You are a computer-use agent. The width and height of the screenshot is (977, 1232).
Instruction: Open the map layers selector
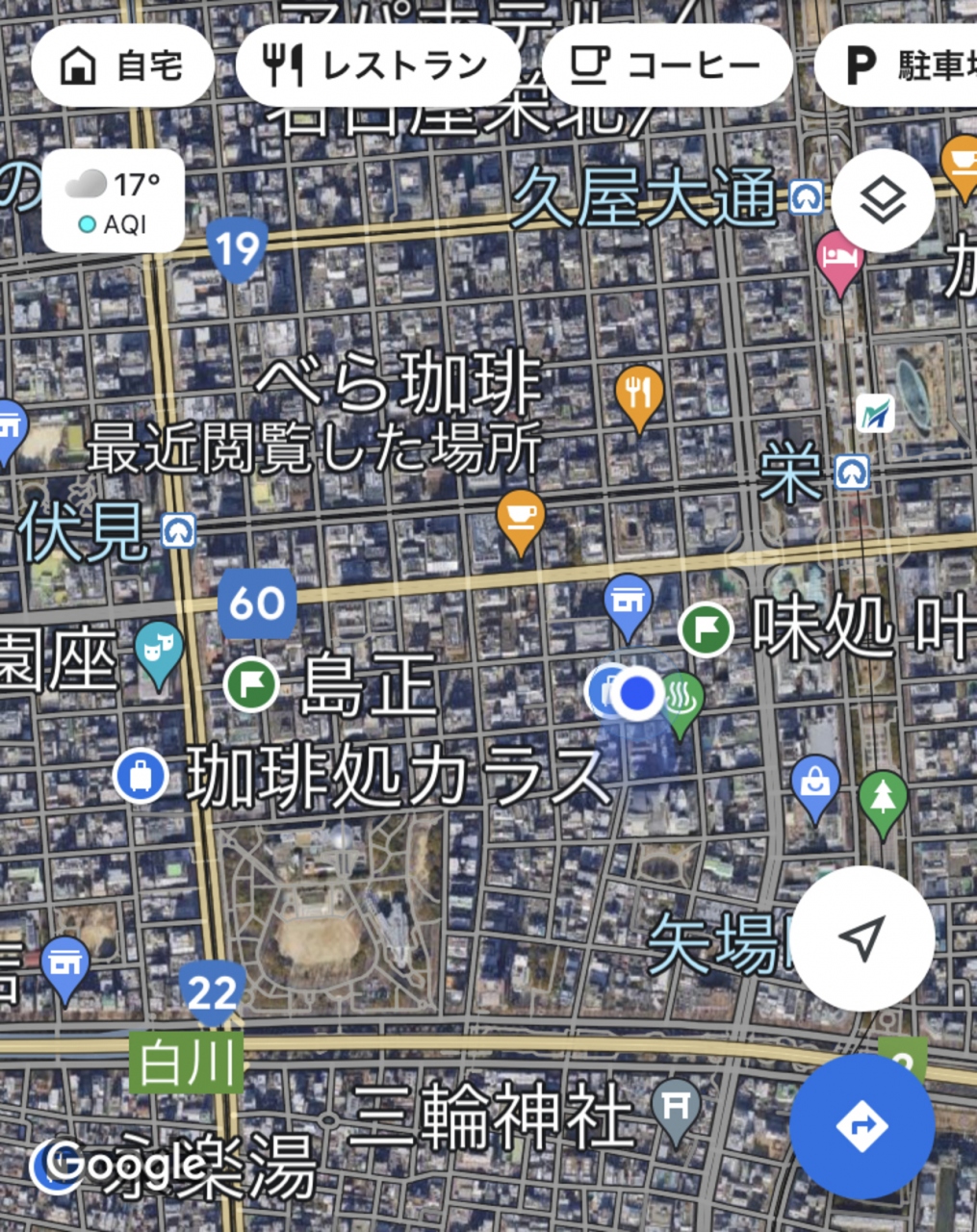(883, 201)
